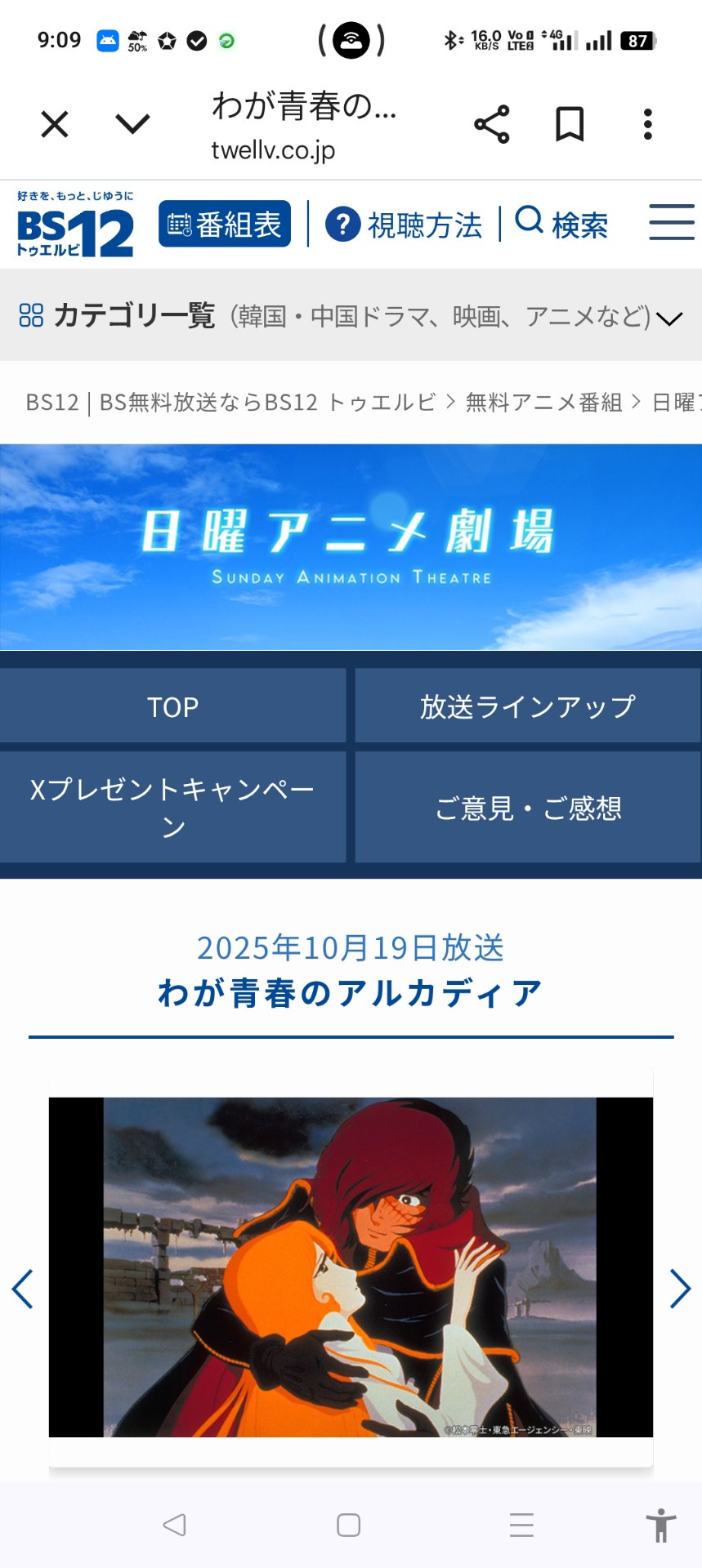Close the in-app browser tab
Screen dimensions: 702x1568
[x=55, y=125]
